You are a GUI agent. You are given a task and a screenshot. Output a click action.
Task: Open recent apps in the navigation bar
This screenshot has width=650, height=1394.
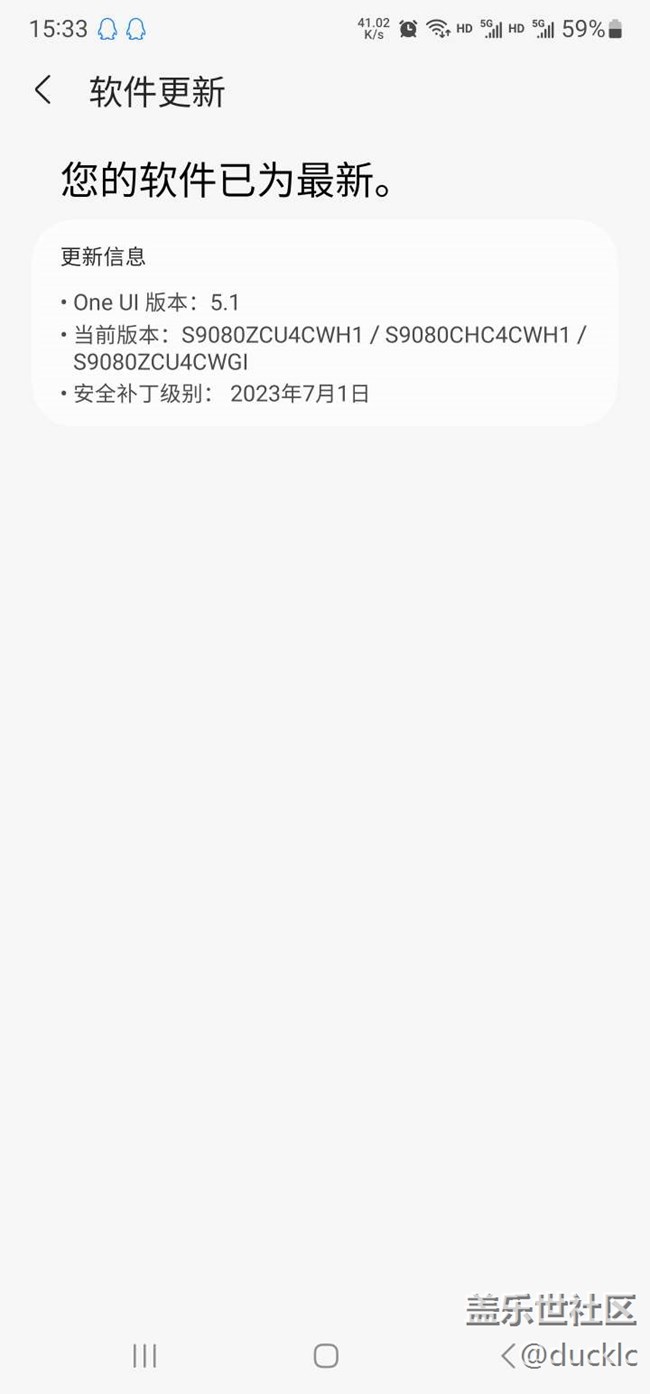[145, 1356]
